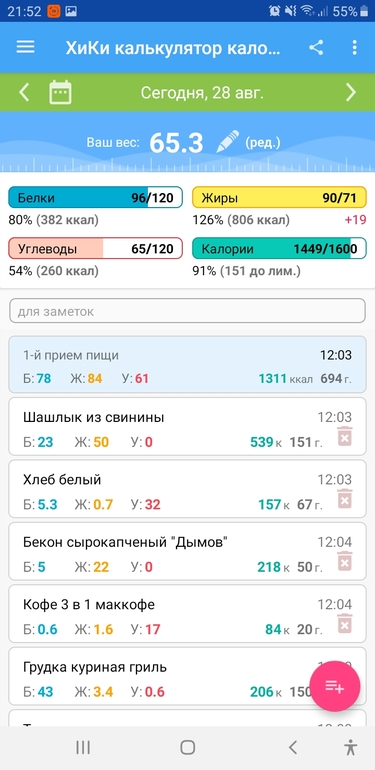Open the 'Кофе 3 в 1 маккофе' entry

[188, 614]
